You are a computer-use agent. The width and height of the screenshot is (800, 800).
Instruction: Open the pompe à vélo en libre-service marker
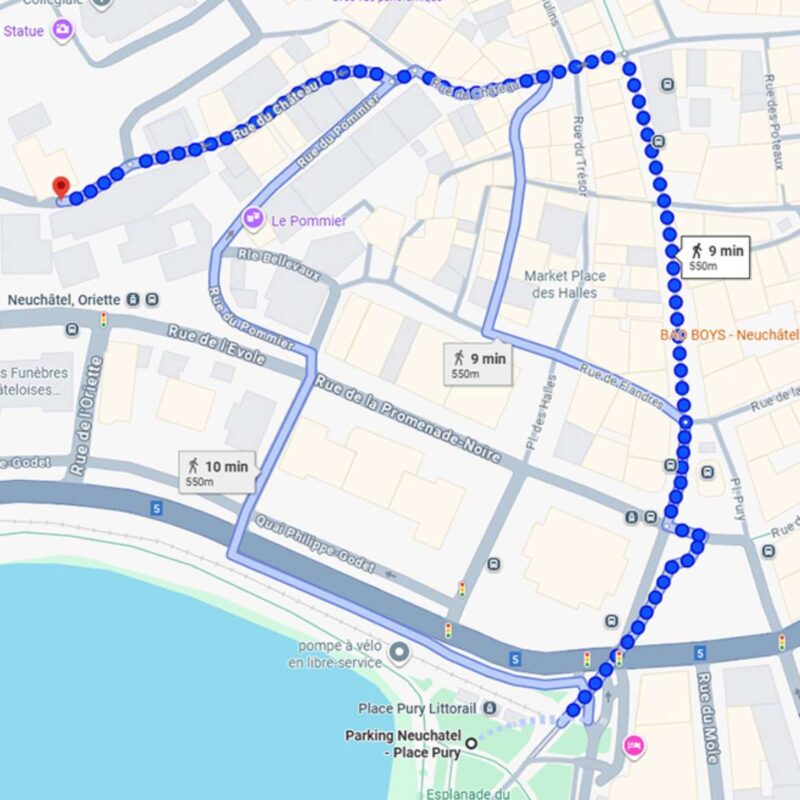tap(400, 654)
